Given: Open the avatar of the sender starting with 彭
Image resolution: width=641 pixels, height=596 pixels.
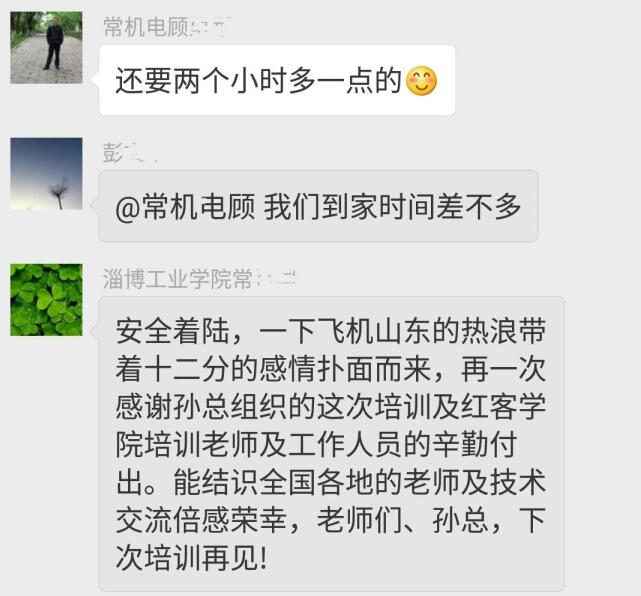Looking at the screenshot, I should click(46, 174).
